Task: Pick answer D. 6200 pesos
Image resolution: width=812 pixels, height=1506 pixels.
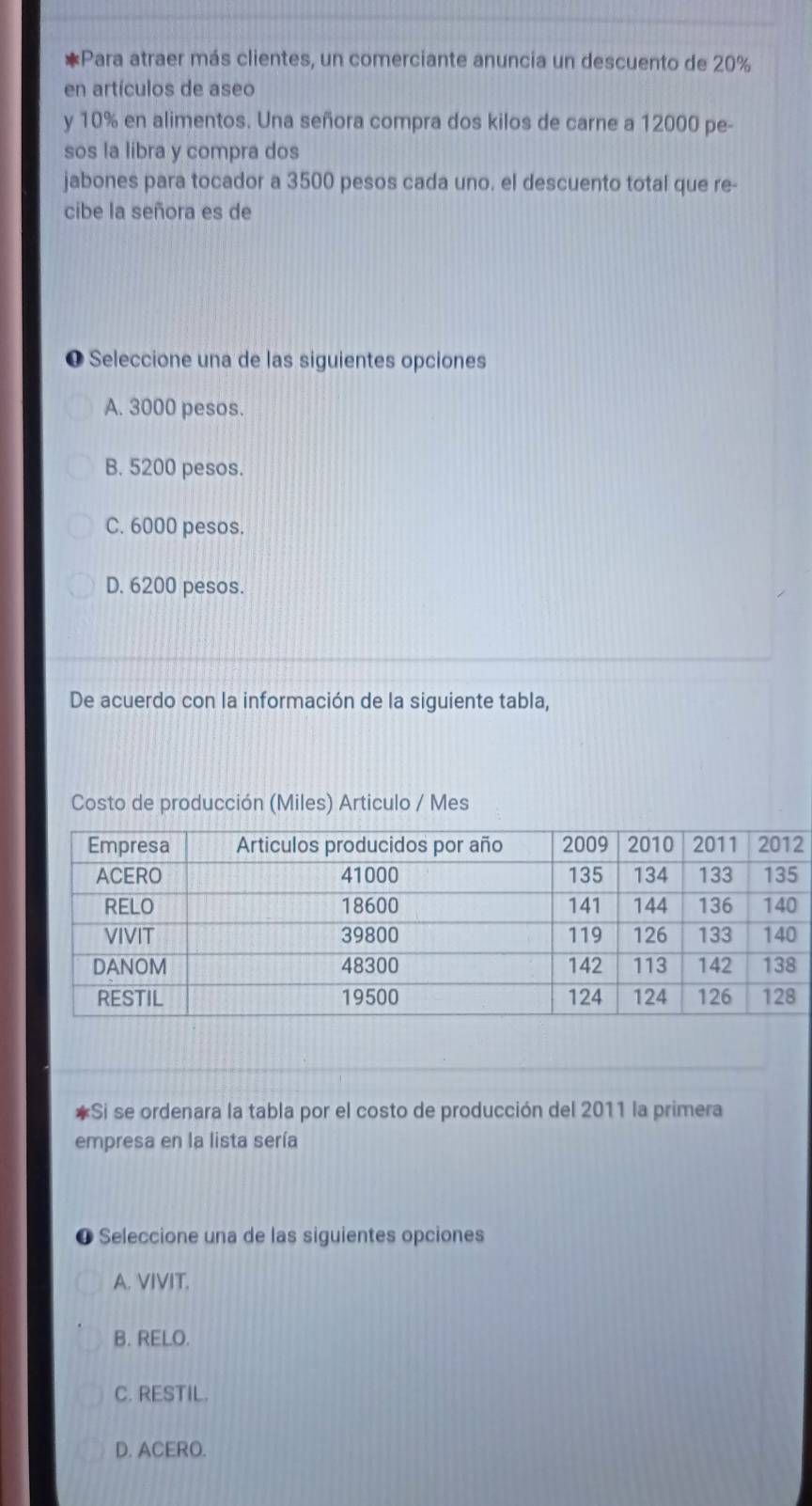Action: click(x=79, y=586)
